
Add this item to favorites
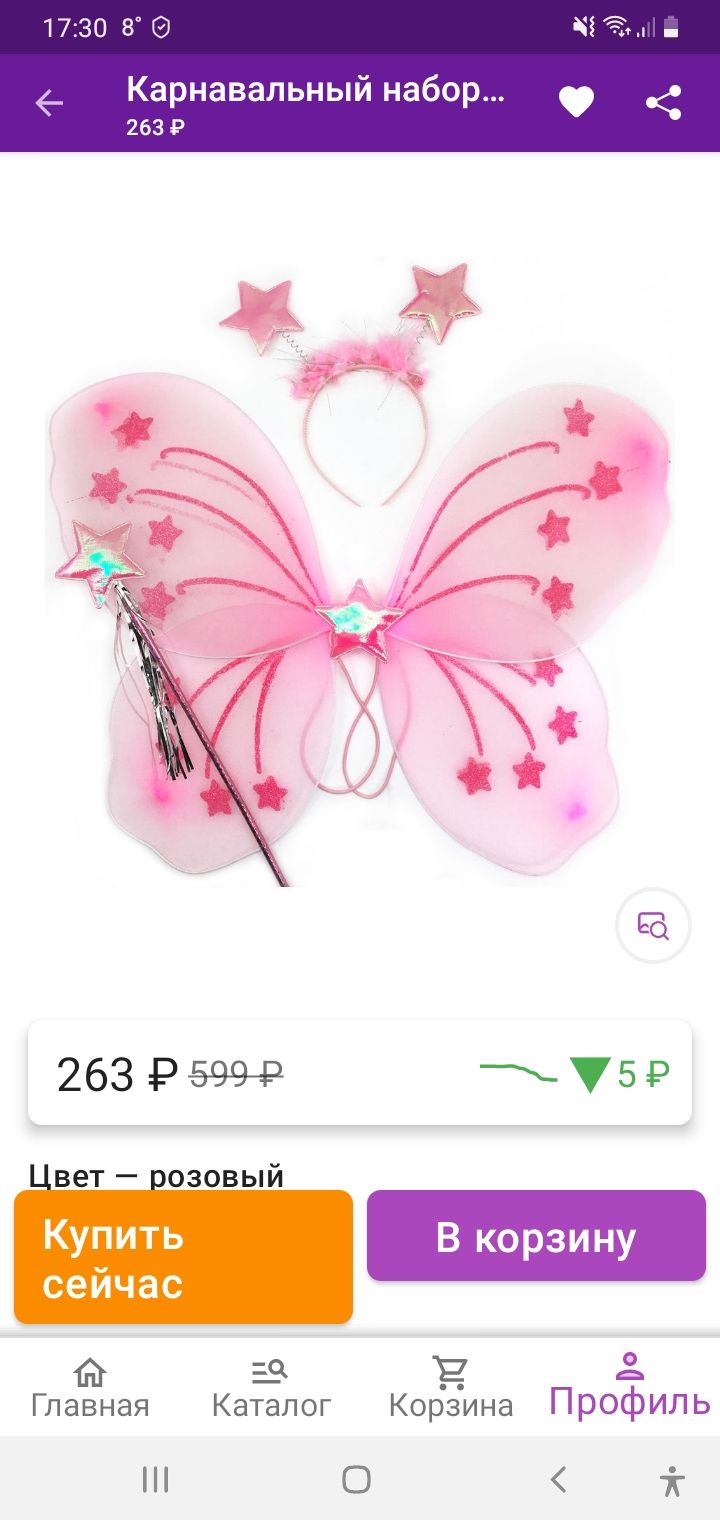pos(576,102)
